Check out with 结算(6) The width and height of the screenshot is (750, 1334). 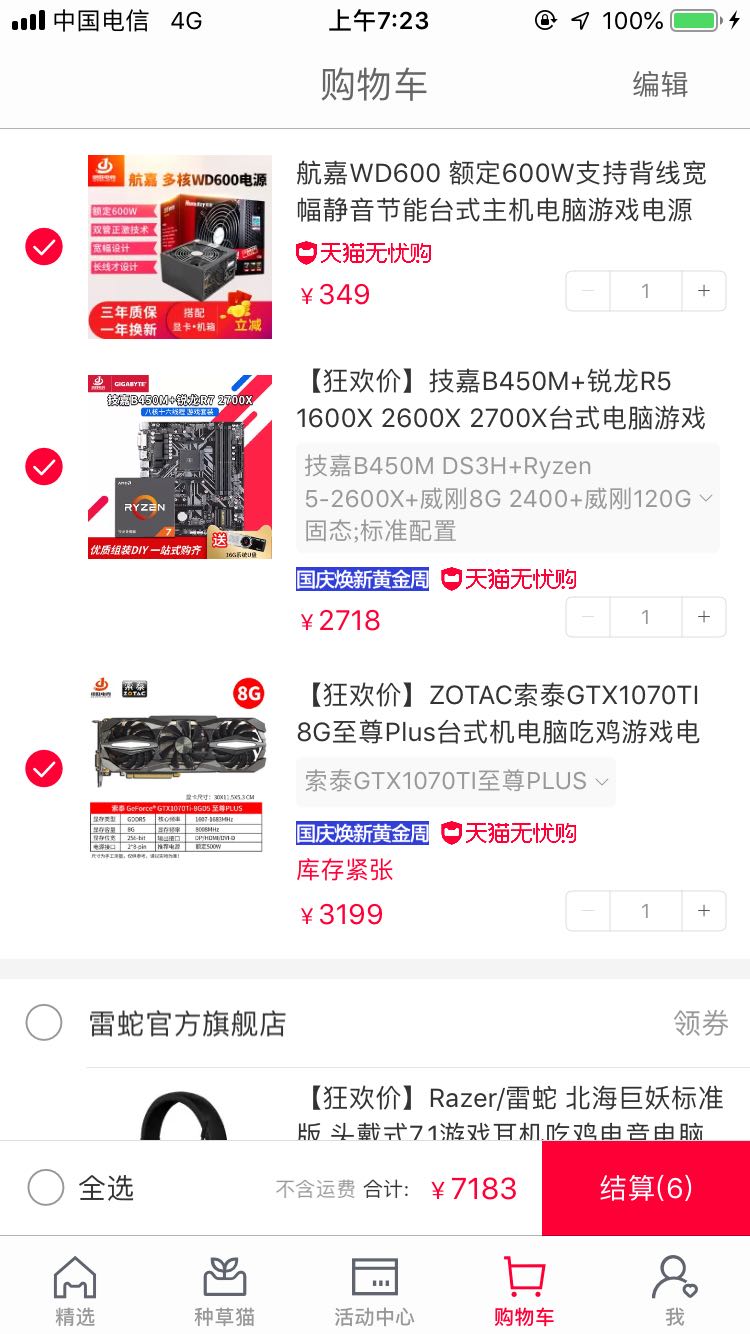click(x=646, y=1188)
